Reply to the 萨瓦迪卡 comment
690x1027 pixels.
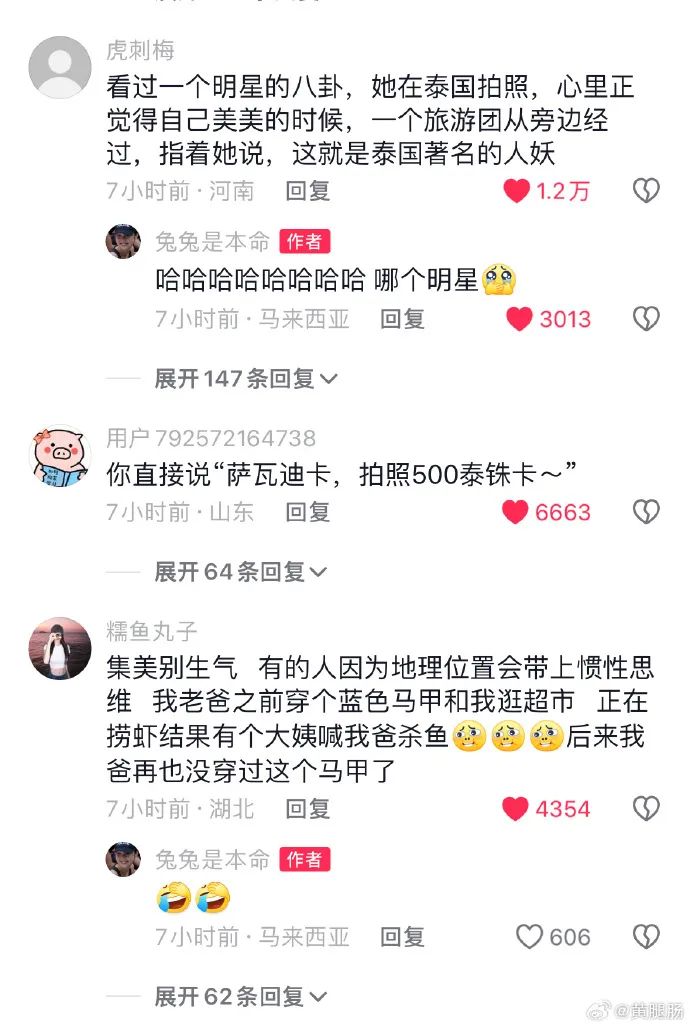308,512
